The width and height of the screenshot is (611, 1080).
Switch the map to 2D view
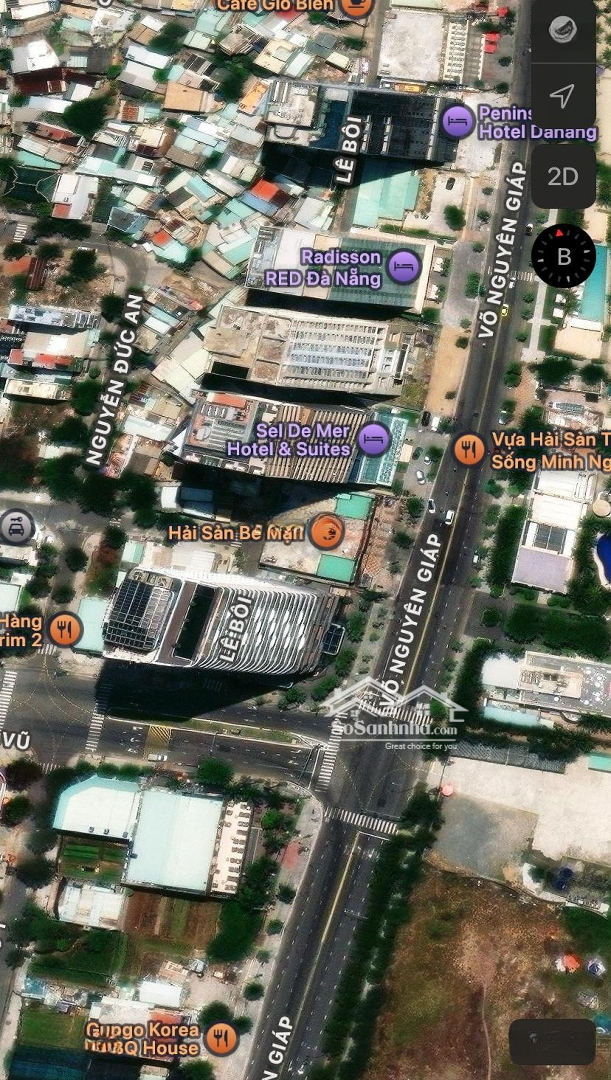coord(563,176)
